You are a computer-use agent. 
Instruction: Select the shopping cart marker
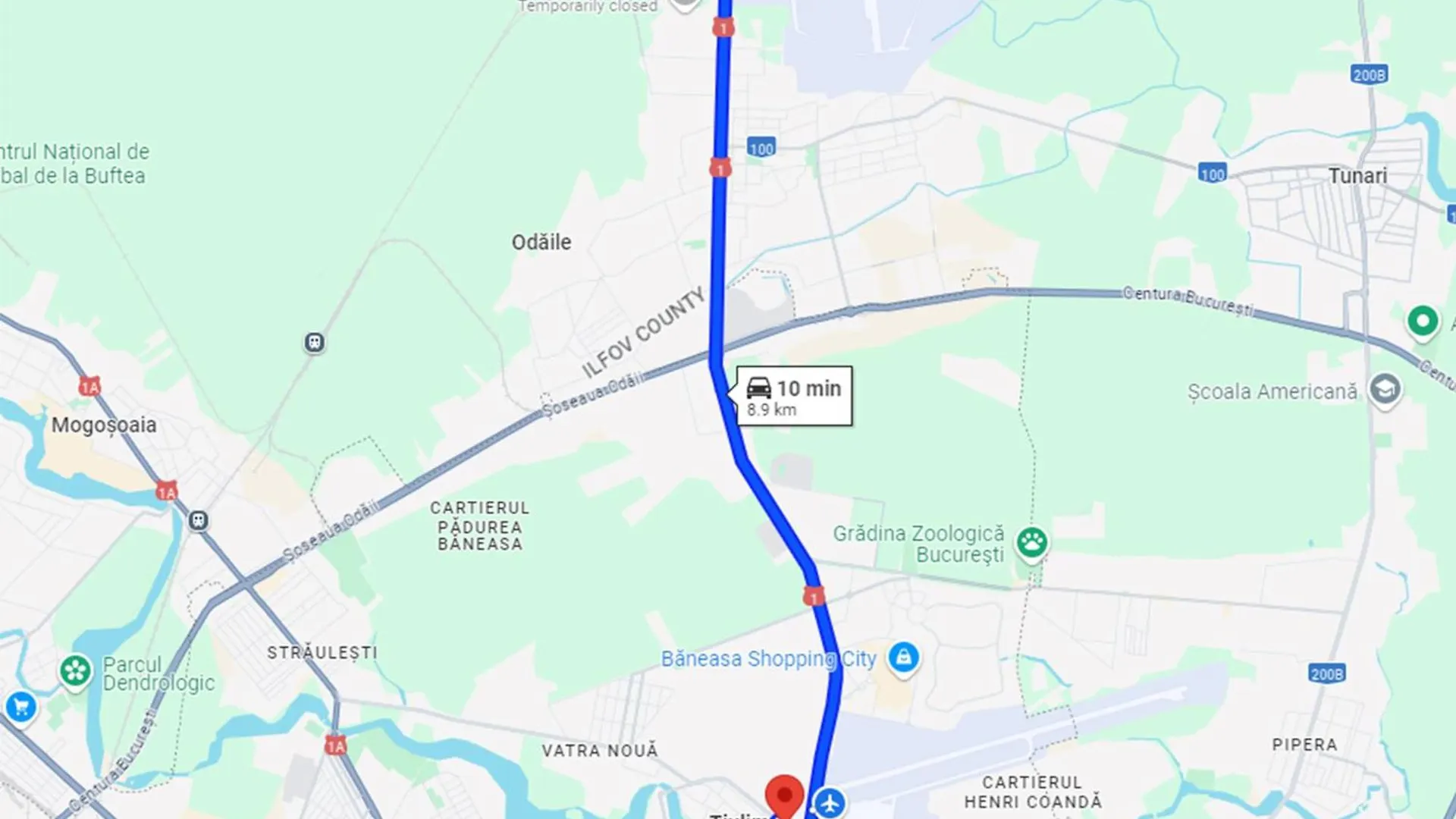pyautogui.click(x=20, y=708)
